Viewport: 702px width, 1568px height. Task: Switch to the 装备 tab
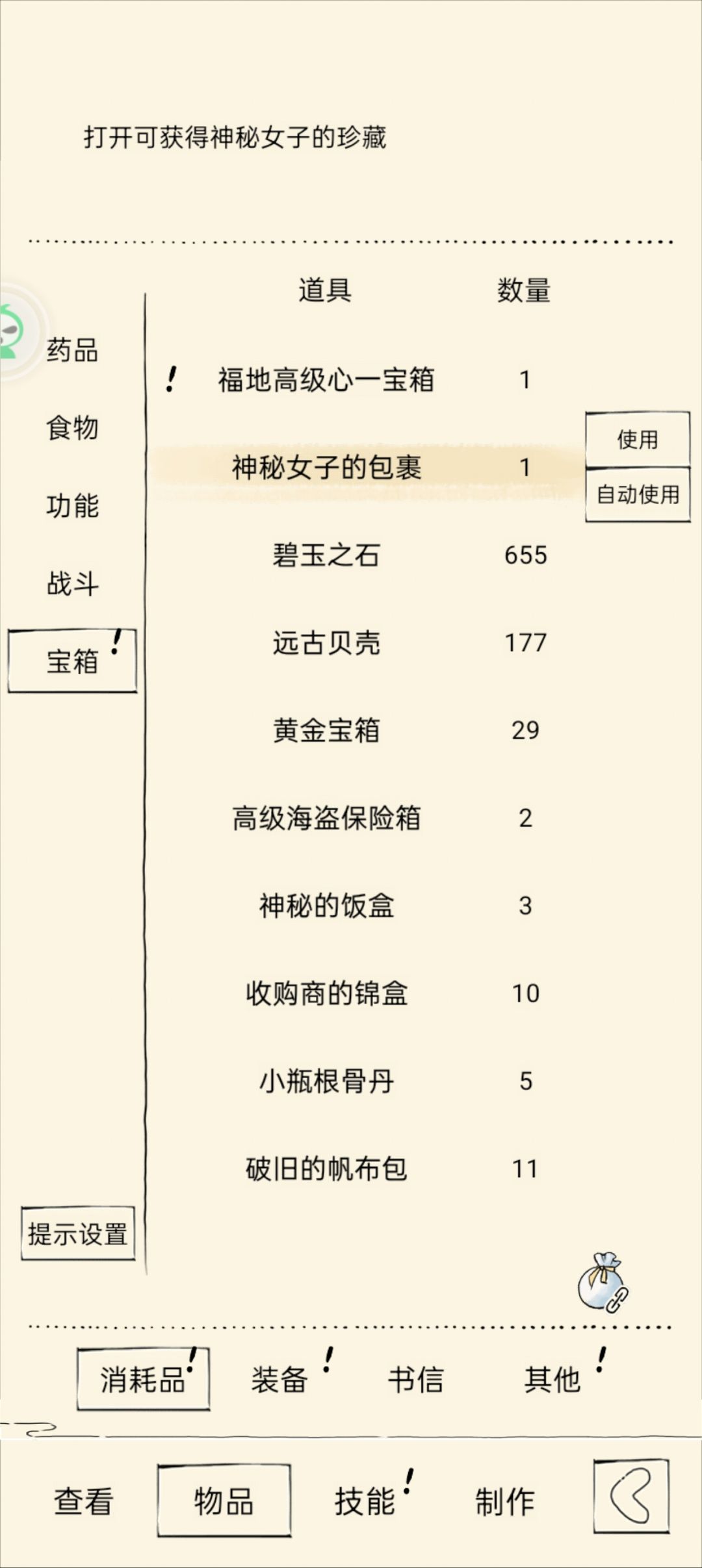coord(279,1379)
